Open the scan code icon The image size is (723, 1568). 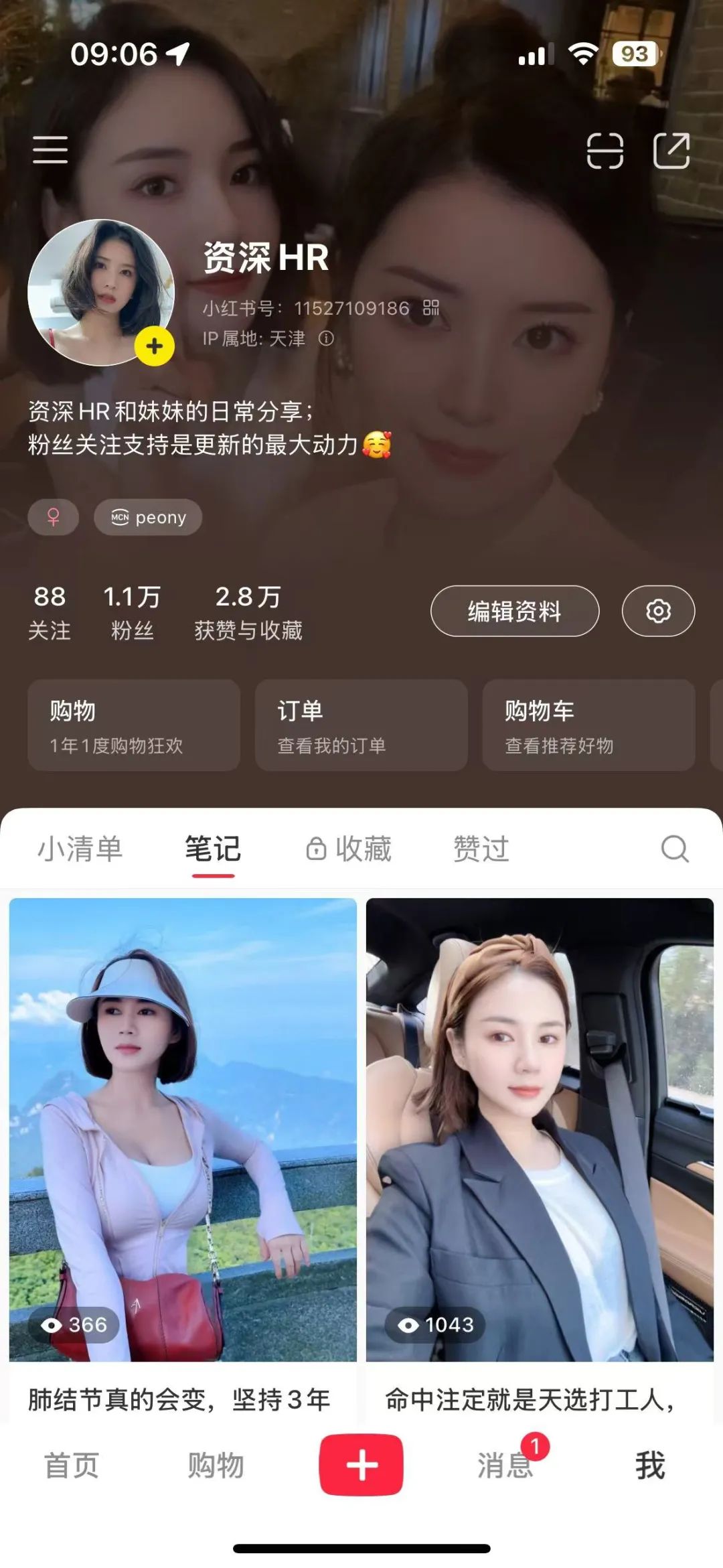[x=605, y=150]
